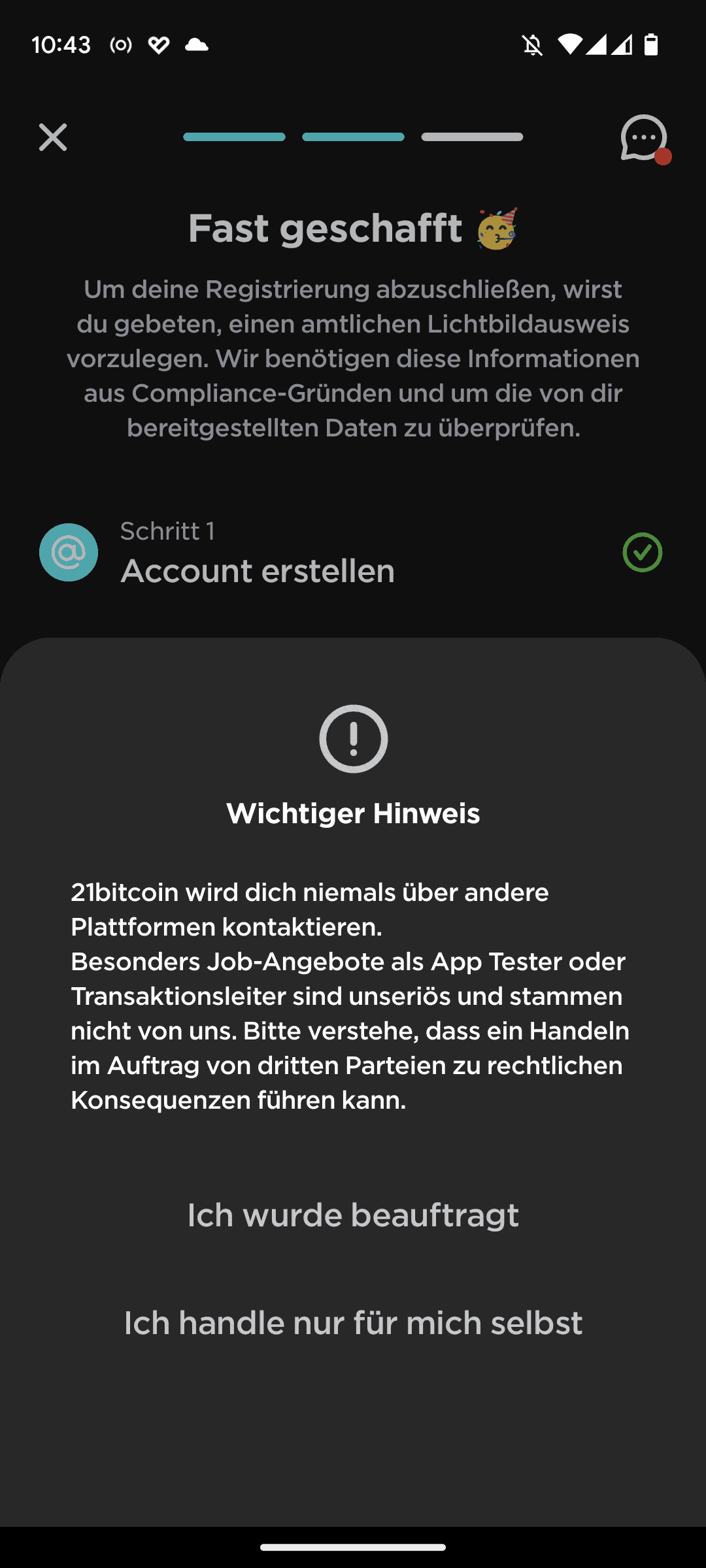Image resolution: width=706 pixels, height=1568 pixels.
Task: Select "Ich wurde beauftragt"
Action: [x=353, y=1215]
